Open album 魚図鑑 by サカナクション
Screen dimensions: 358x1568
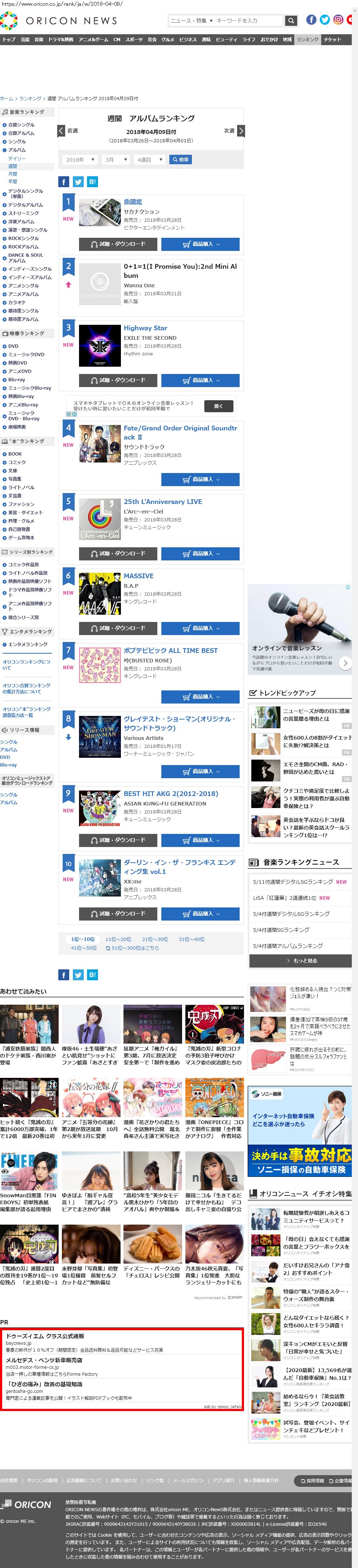click(x=133, y=202)
